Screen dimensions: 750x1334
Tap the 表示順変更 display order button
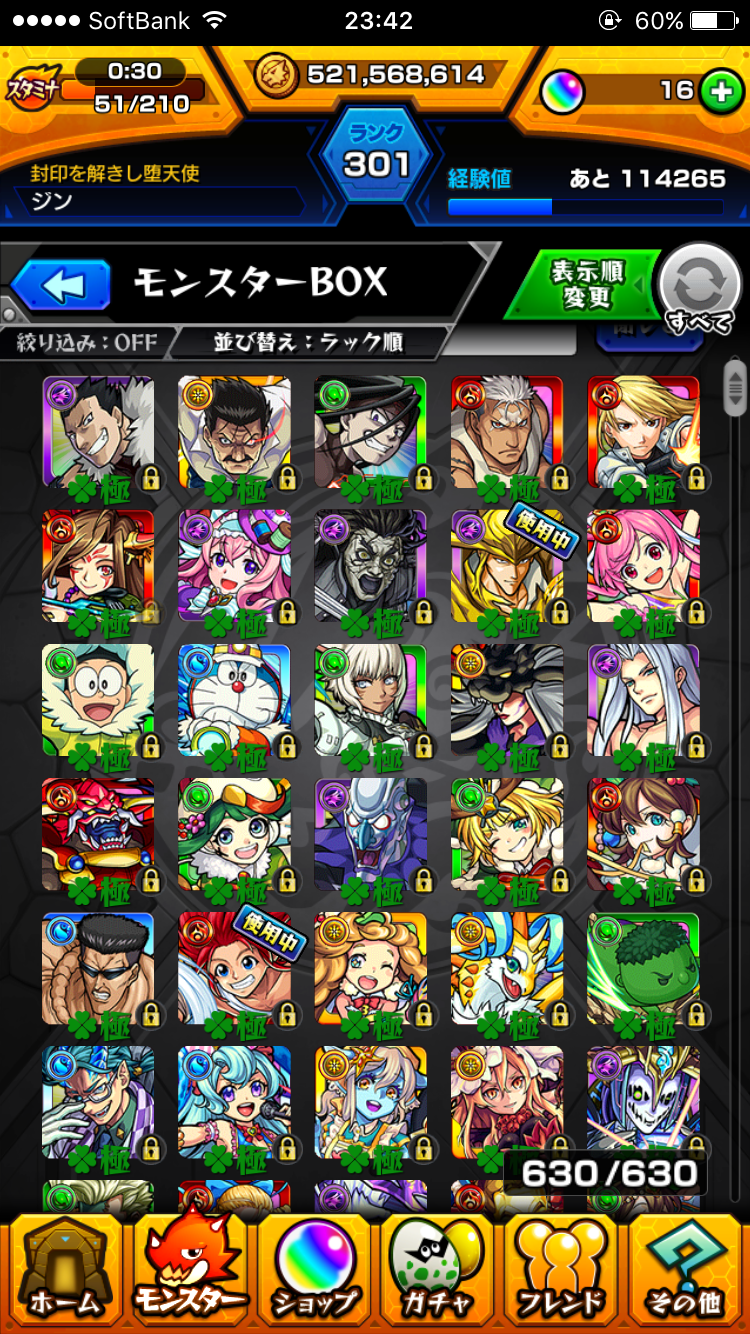click(586, 284)
